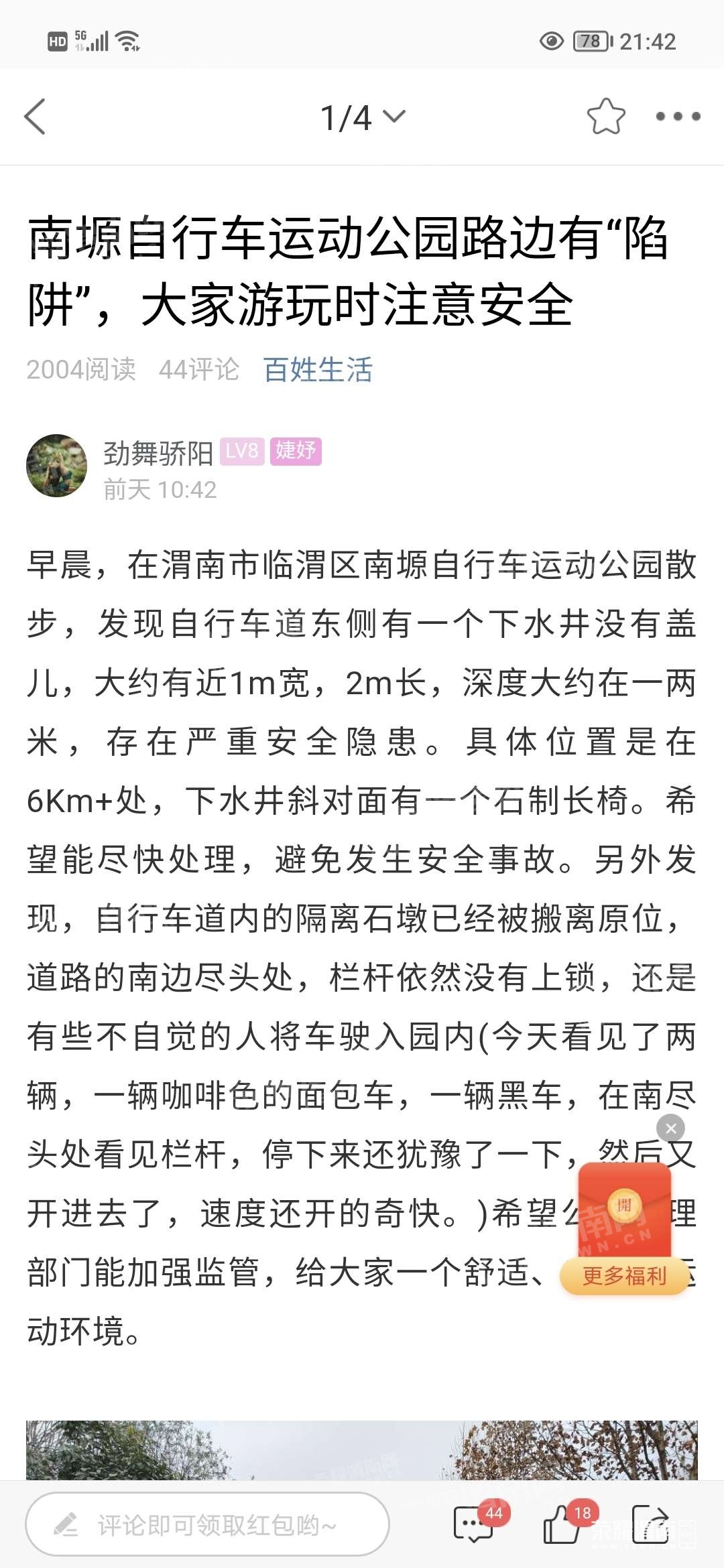Open the 百姓生活 category link
The width and height of the screenshot is (724, 1568).
click(x=318, y=370)
